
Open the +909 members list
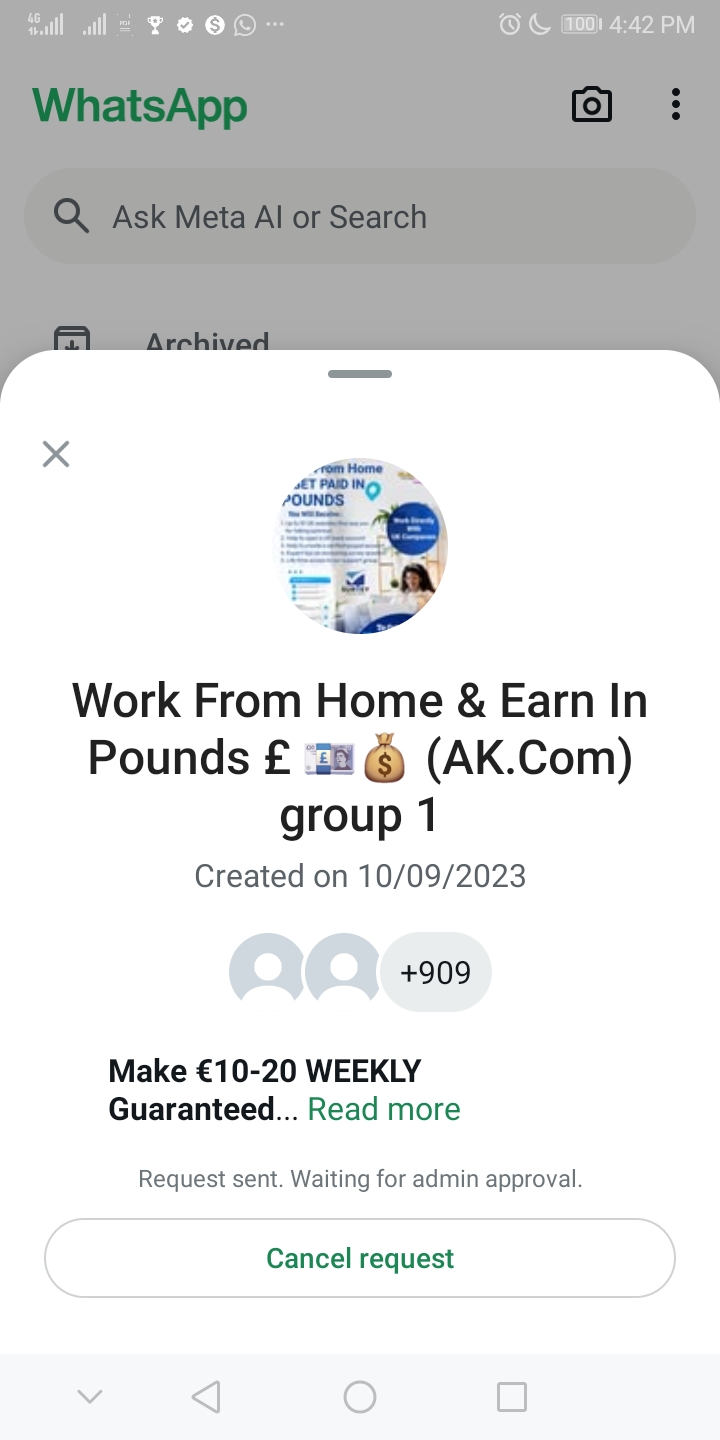pyautogui.click(x=435, y=972)
